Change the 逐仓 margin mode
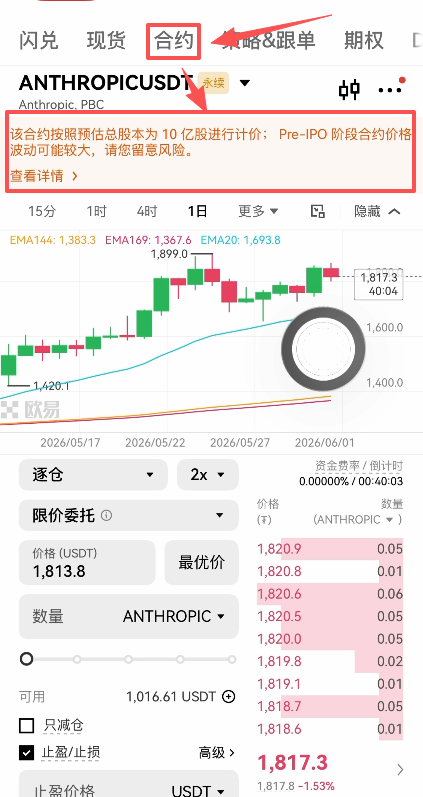This screenshot has height=797, width=423. (x=93, y=475)
